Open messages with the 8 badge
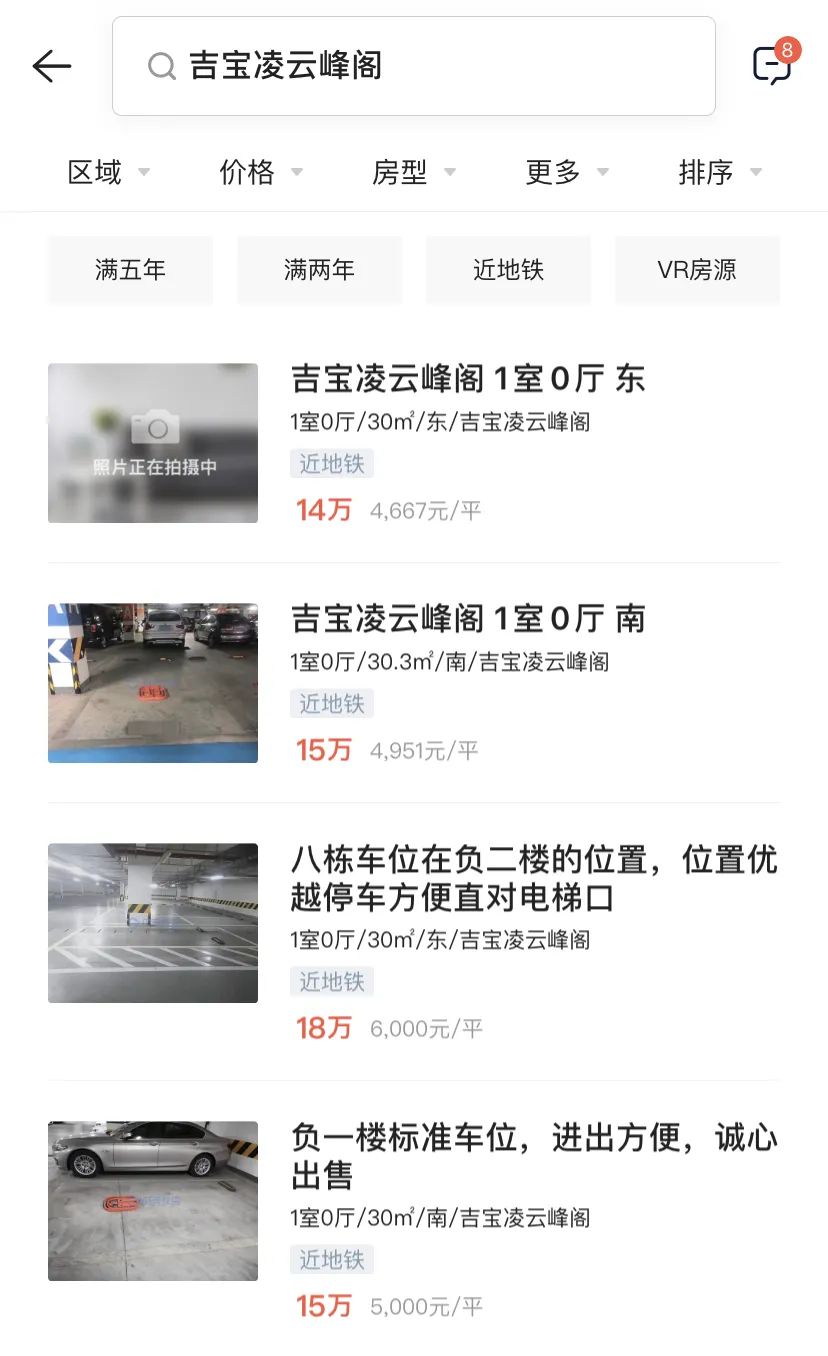The height and width of the screenshot is (1356, 828). [772, 65]
